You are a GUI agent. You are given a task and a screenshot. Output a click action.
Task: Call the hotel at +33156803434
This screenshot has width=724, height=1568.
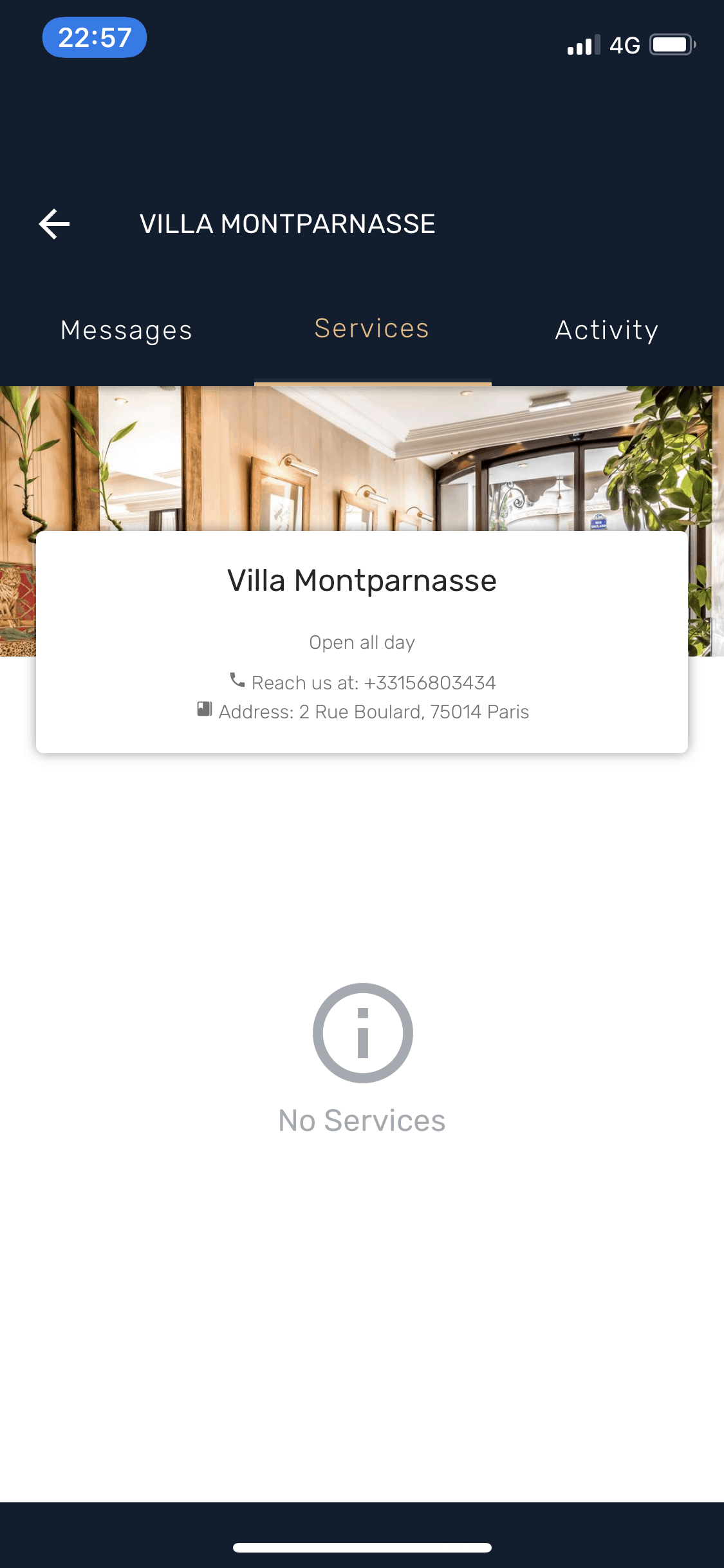[363, 682]
